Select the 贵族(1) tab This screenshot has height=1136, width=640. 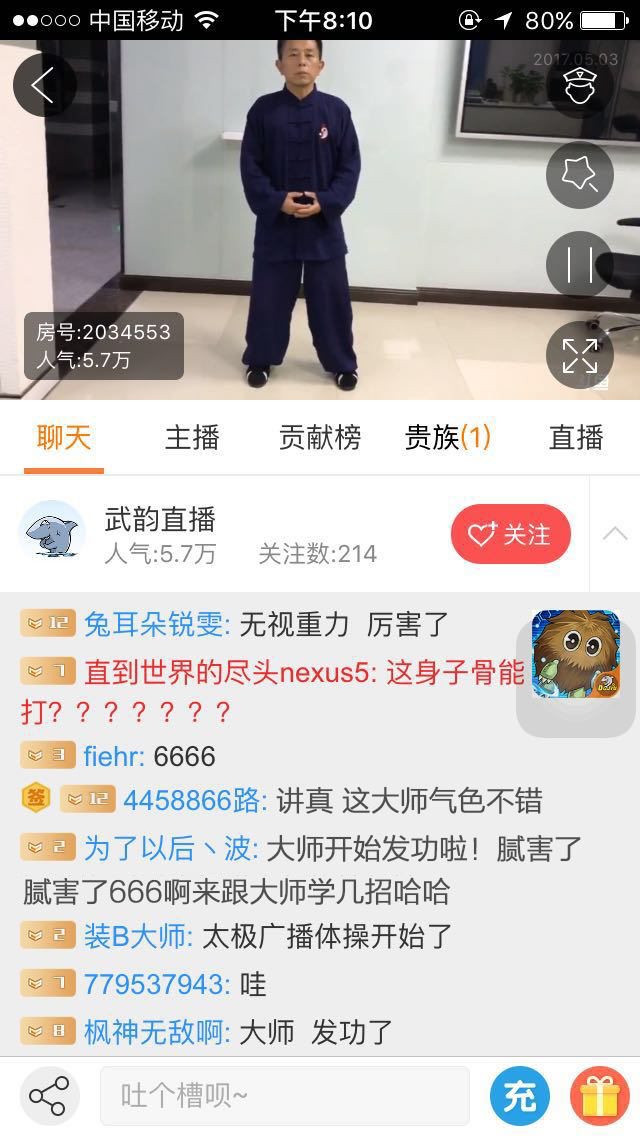pos(447,438)
